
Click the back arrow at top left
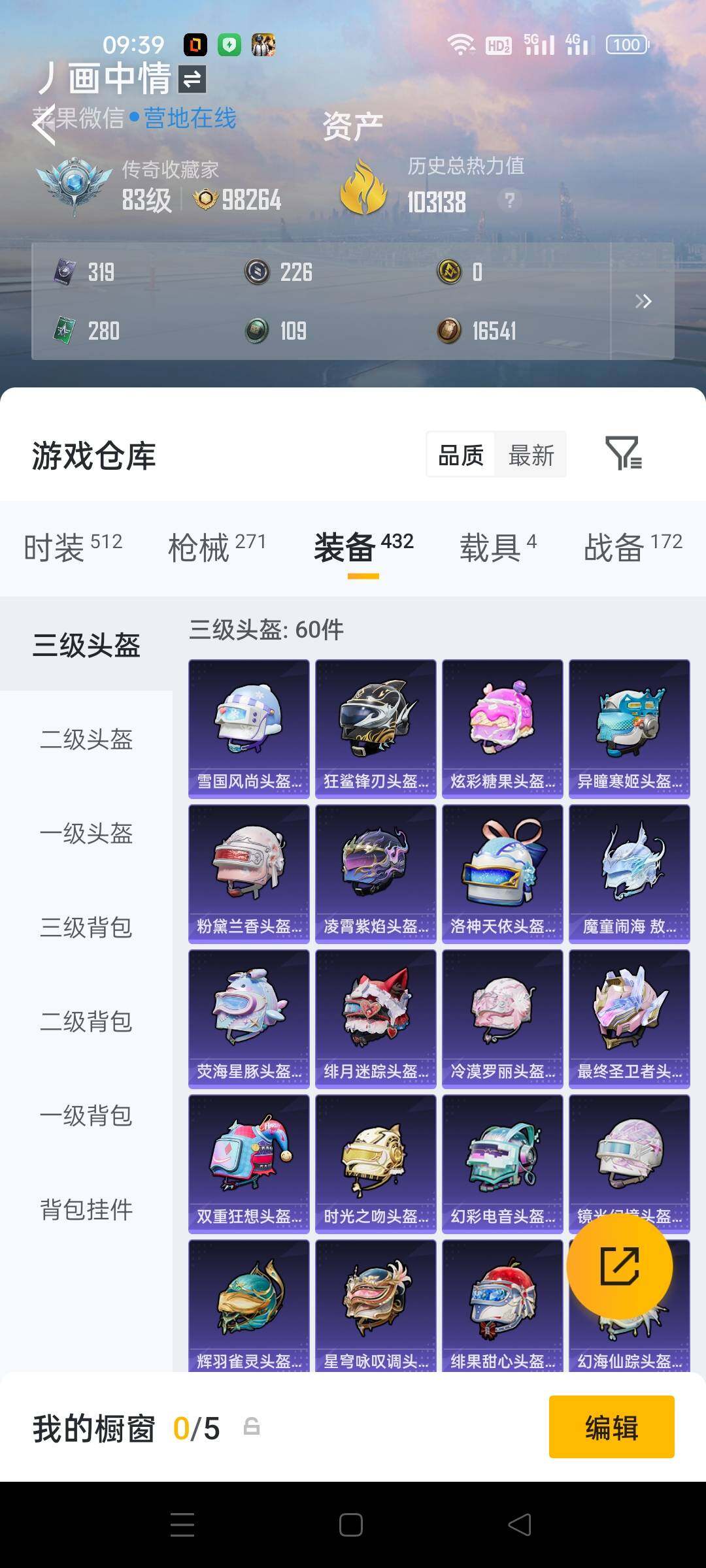pos(43,127)
